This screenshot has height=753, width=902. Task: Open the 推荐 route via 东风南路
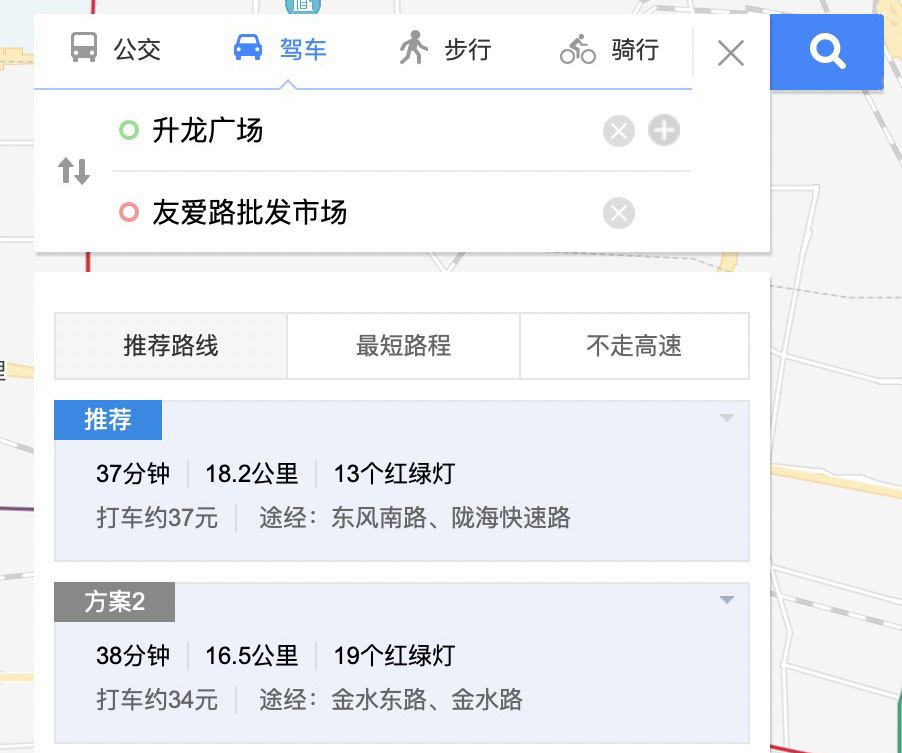(x=400, y=495)
